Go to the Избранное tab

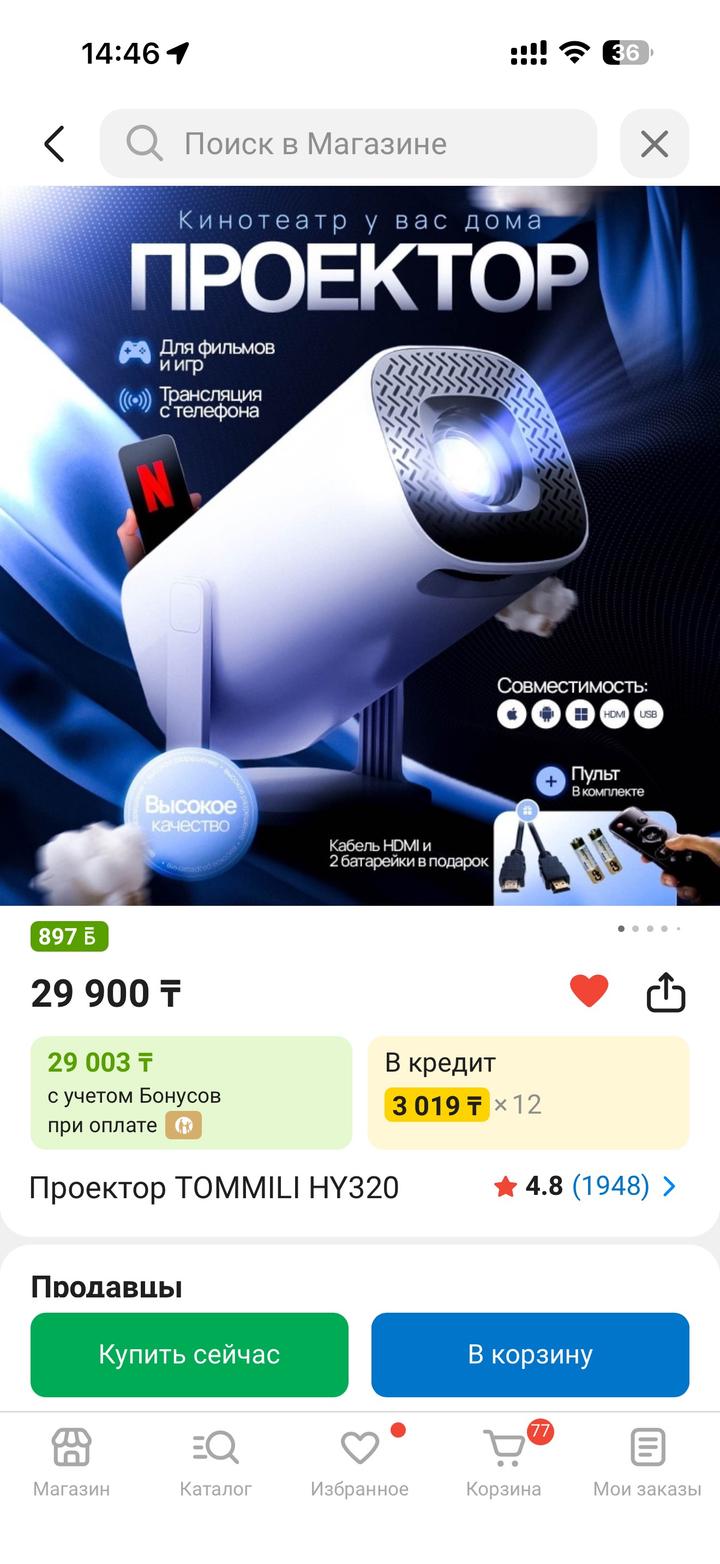359,1461
